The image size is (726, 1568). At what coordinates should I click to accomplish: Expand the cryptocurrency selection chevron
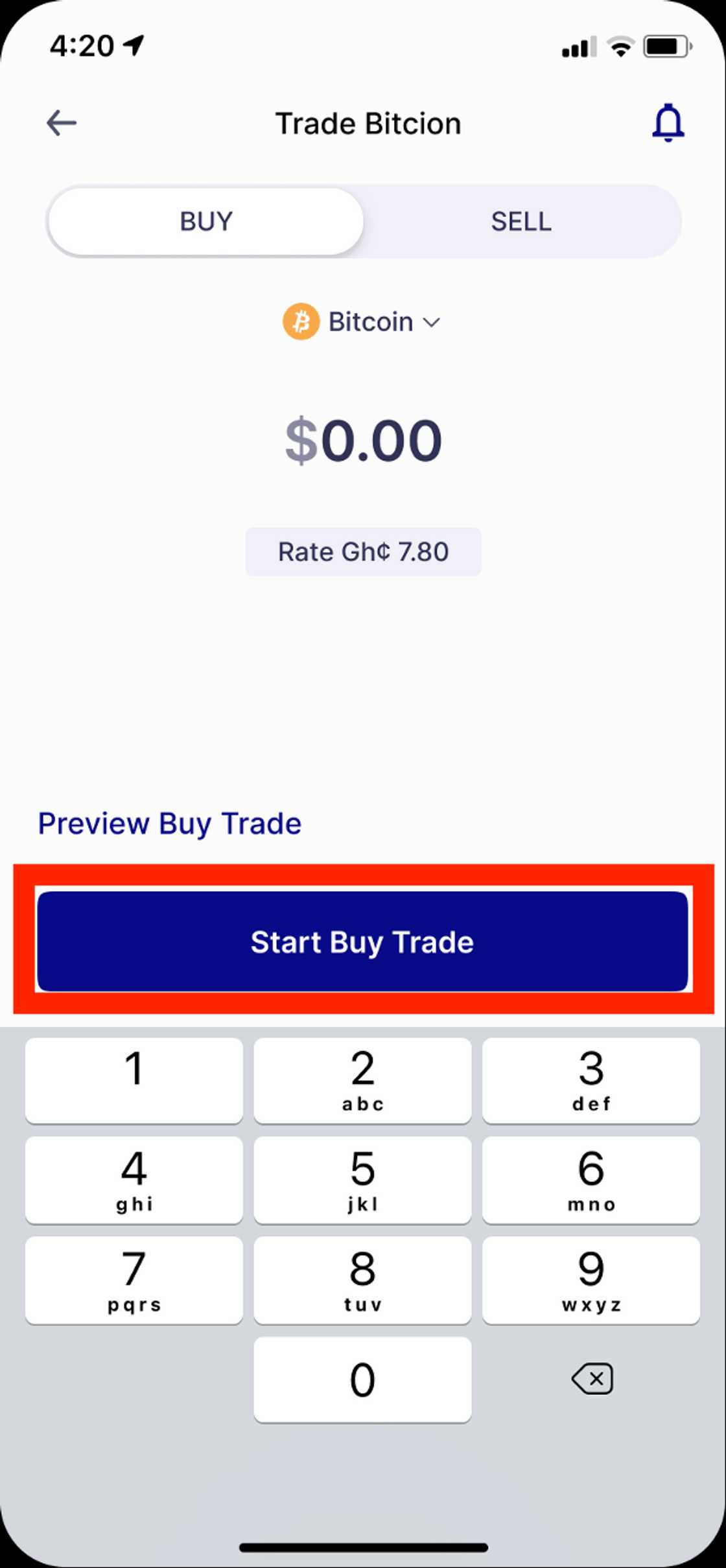(432, 322)
